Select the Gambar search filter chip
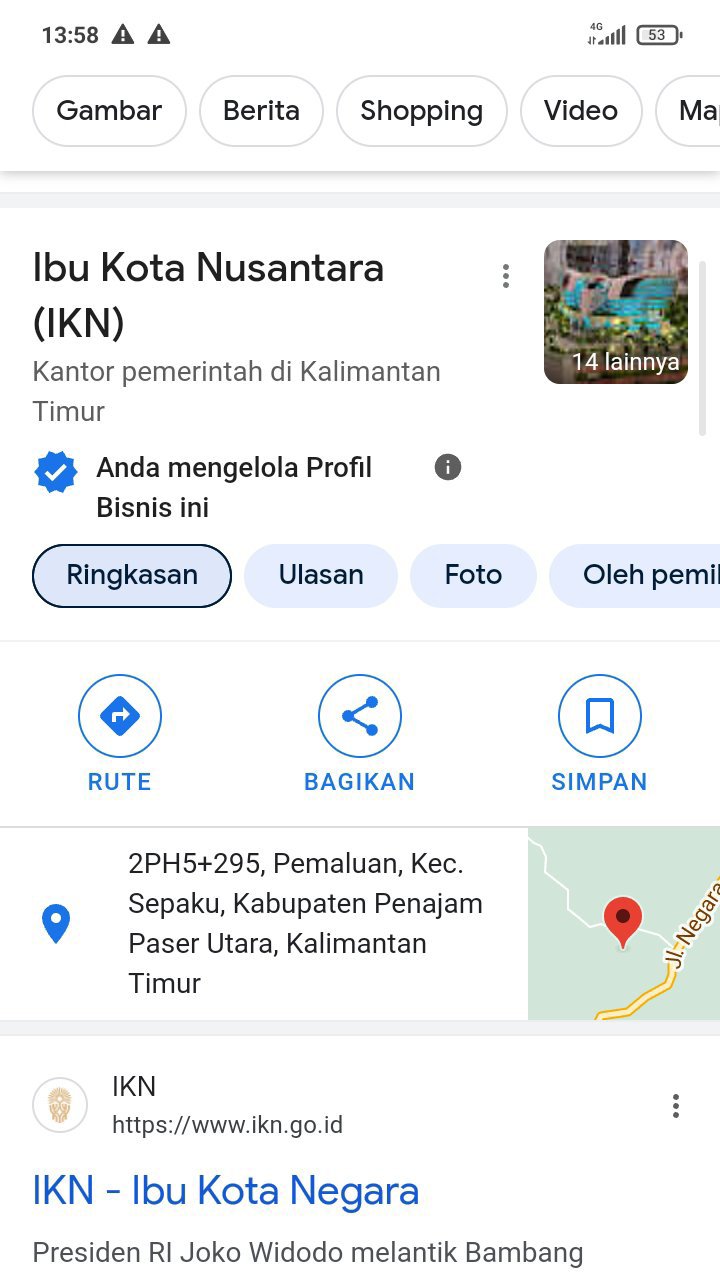Image resolution: width=720 pixels, height=1280 pixels. point(109,111)
